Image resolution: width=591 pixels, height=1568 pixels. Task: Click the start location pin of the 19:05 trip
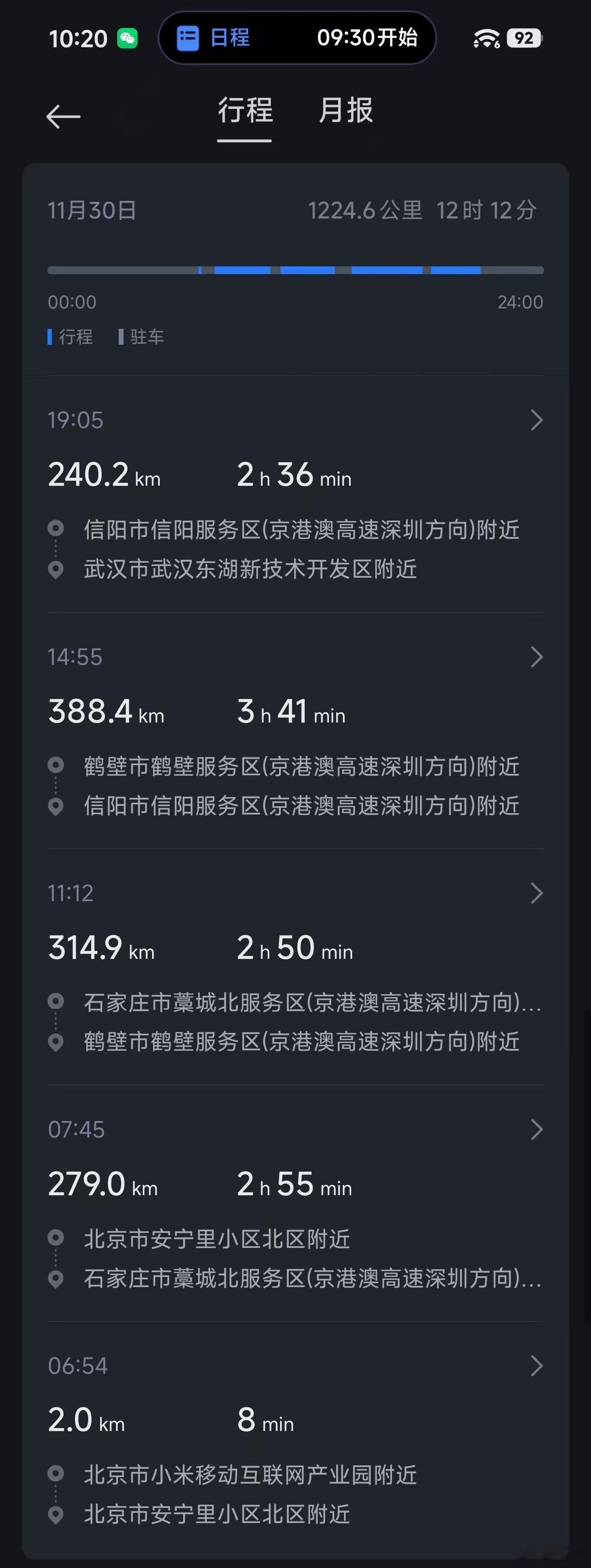pyautogui.click(x=57, y=528)
